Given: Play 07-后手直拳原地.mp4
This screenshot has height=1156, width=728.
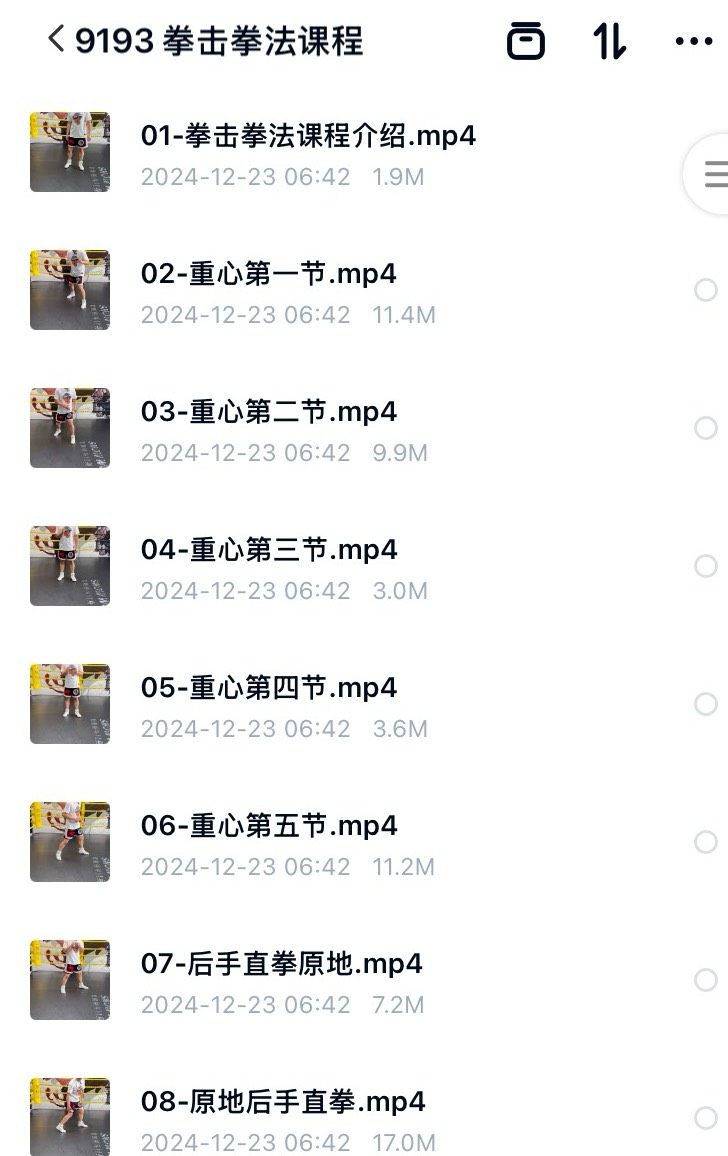Looking at the screenshot, I should [x=281, y=964].
